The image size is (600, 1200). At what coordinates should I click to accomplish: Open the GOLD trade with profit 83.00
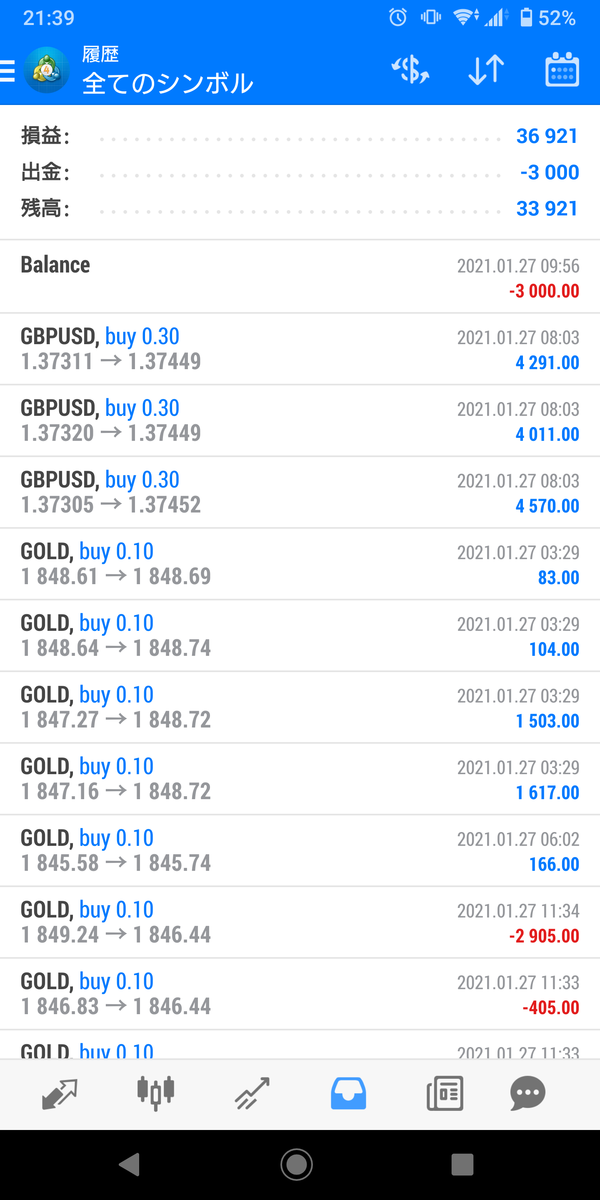300,564
